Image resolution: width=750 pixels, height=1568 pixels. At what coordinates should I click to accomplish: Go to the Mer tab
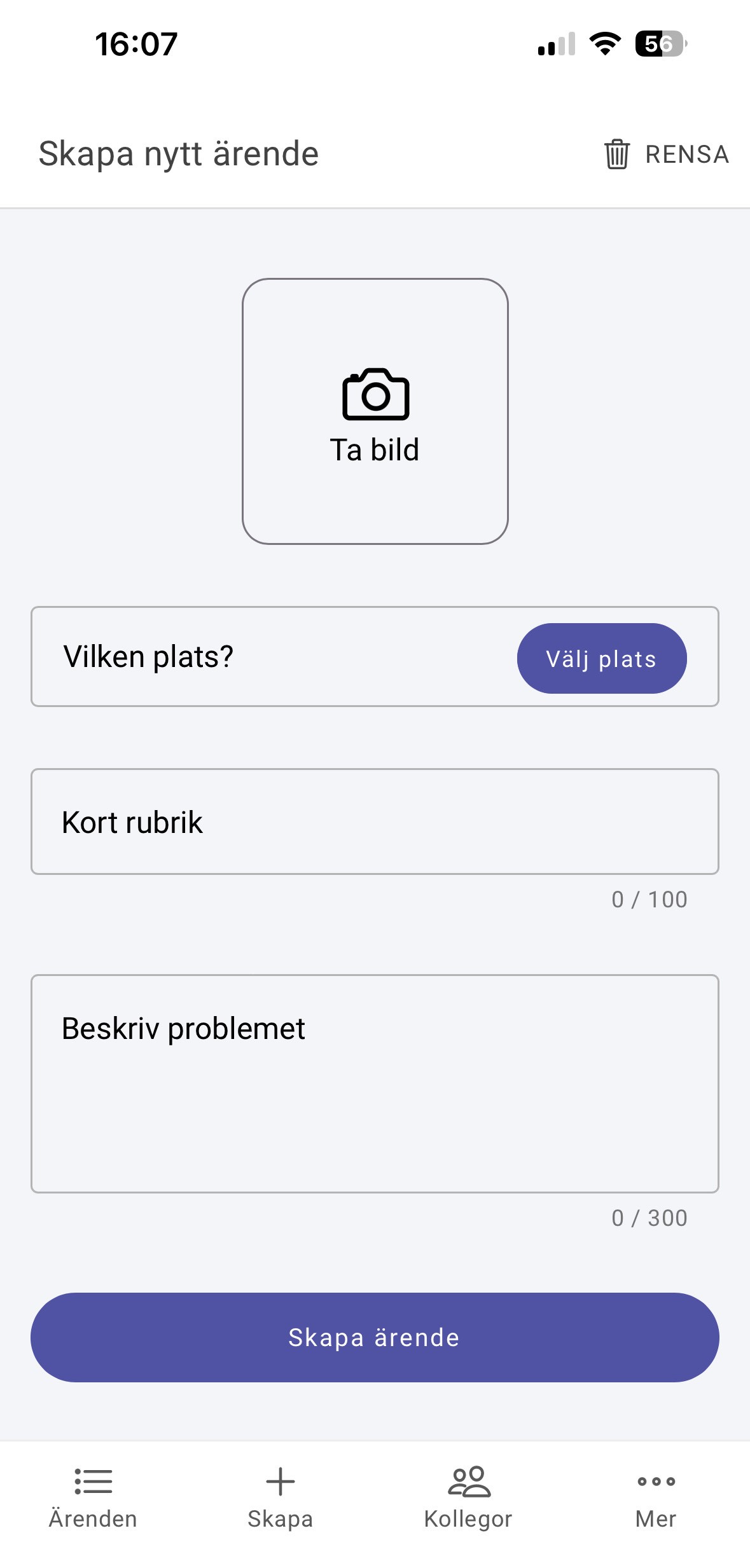click(x=656, y=1497)
